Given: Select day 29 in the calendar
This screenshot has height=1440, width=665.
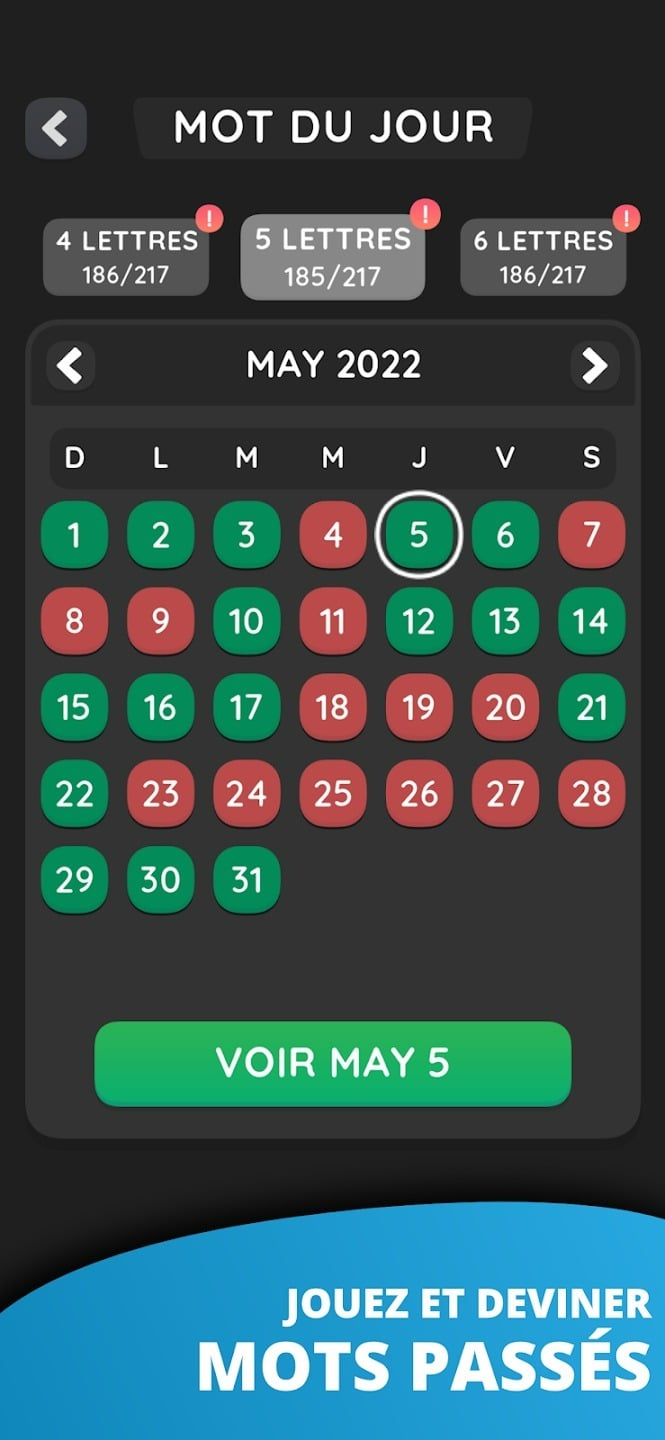Looking at the screenshot, I should tap(74, 880).
